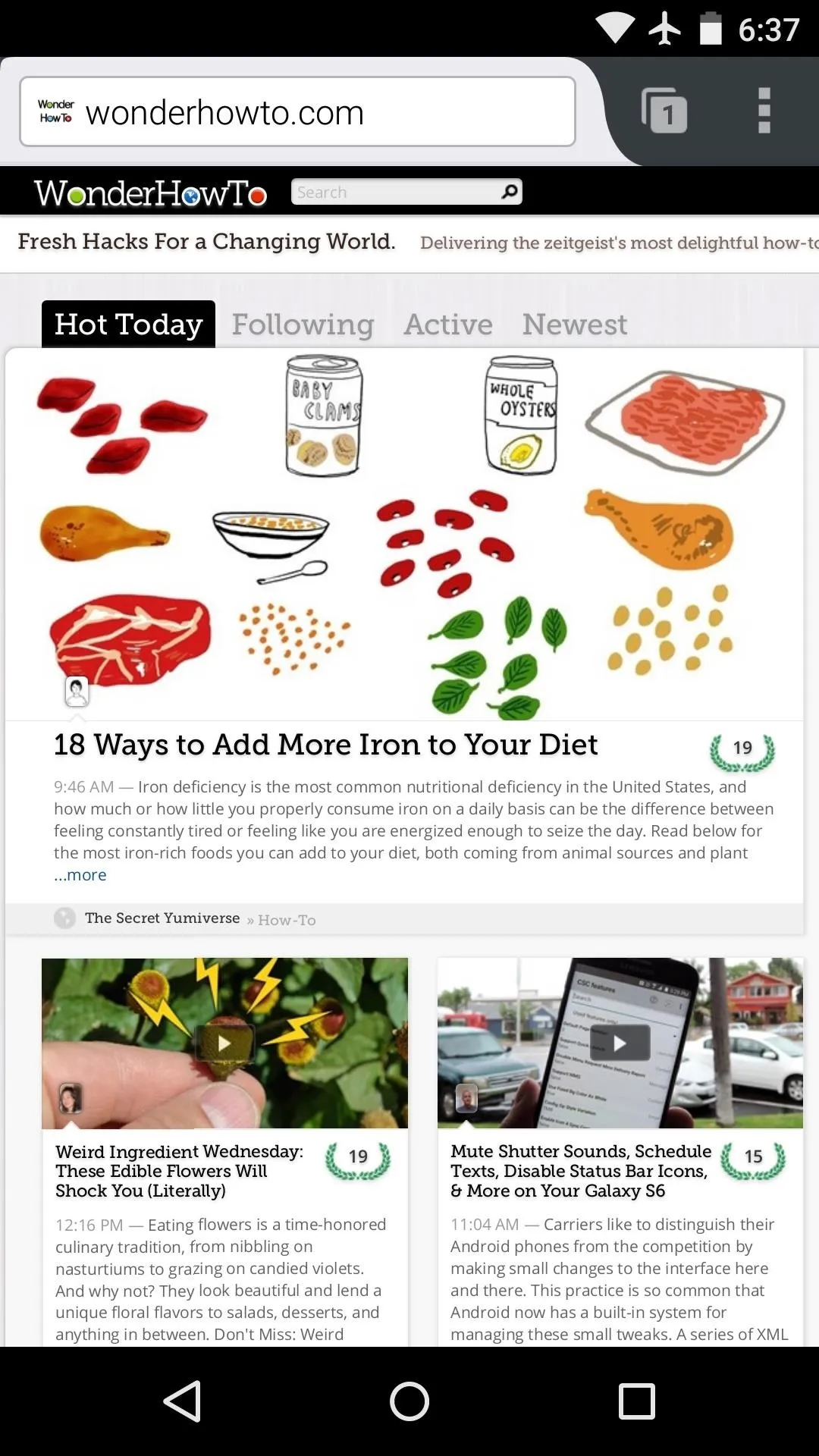The width and height of the screenshot is (819, 1456).
Task: Select the Hot Today tab
Action: [128, 325]
